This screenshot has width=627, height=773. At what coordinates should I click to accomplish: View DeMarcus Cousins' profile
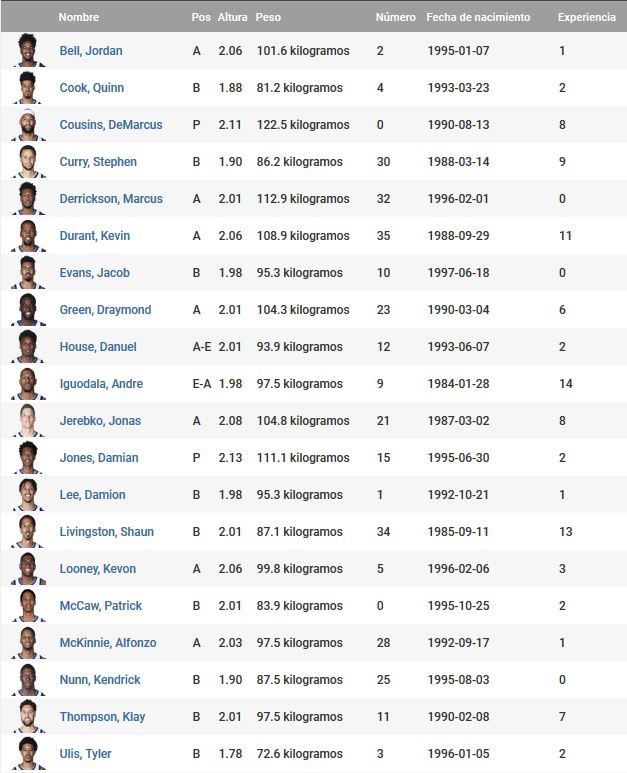pyautogui.click(x=110, y=125)
